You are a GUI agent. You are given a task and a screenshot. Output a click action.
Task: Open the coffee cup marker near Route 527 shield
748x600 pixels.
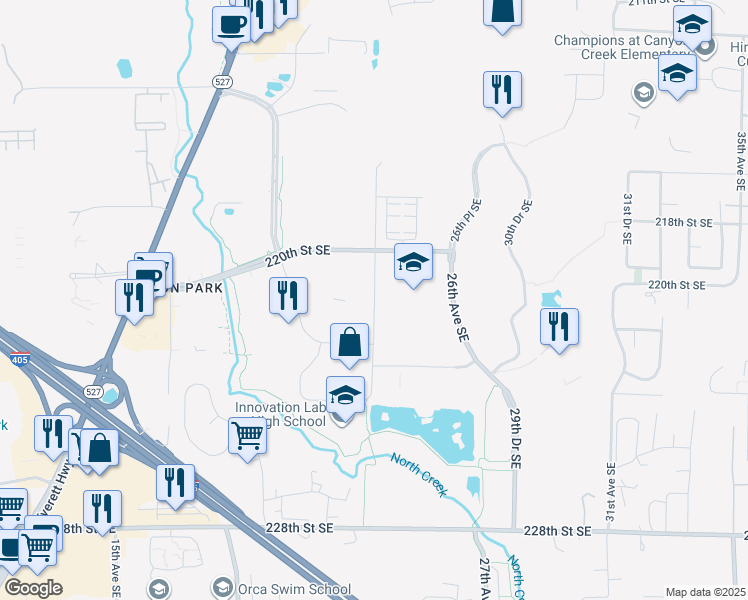[x=231, y=26]
